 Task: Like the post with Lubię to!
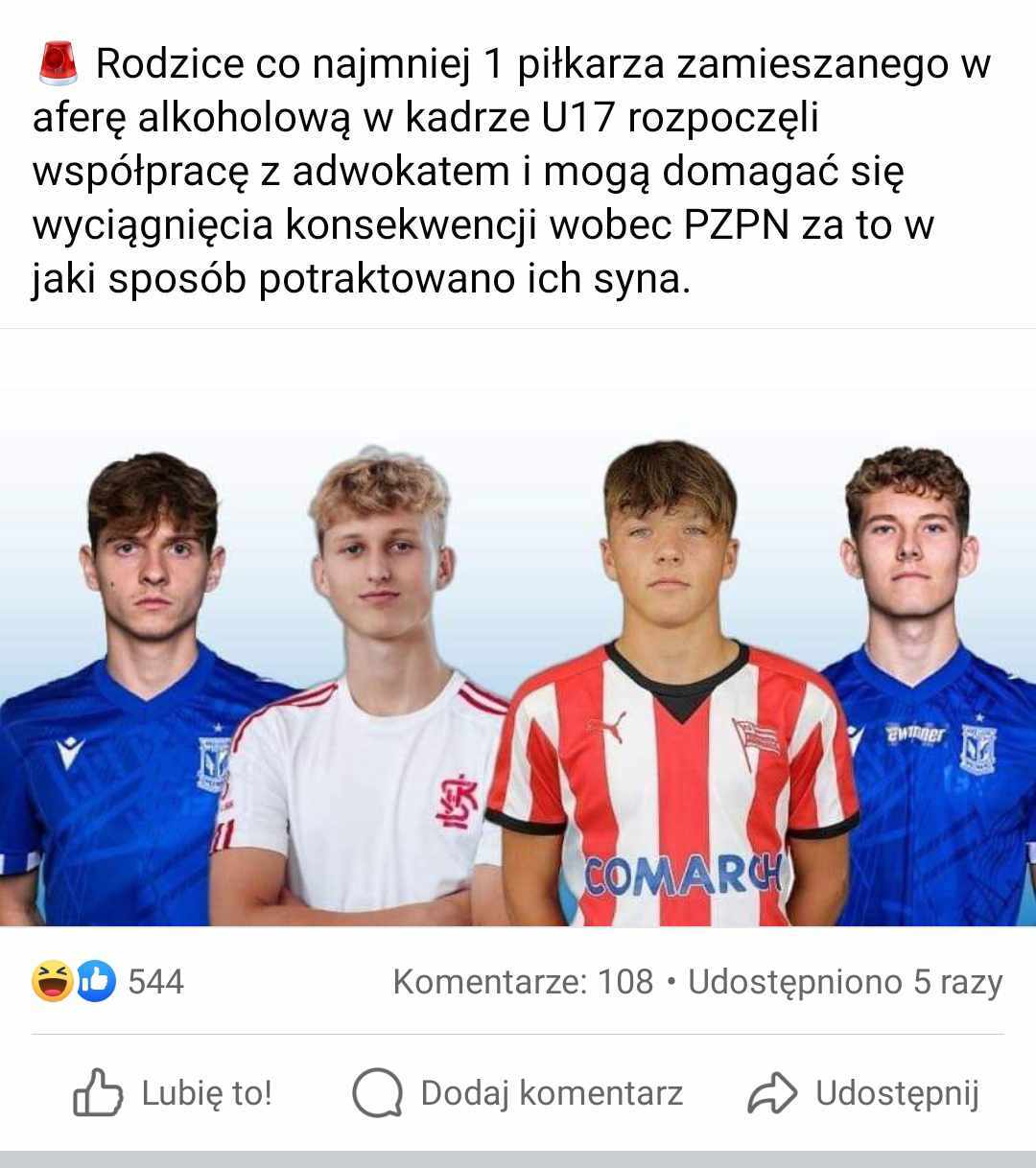point(174,1093)
